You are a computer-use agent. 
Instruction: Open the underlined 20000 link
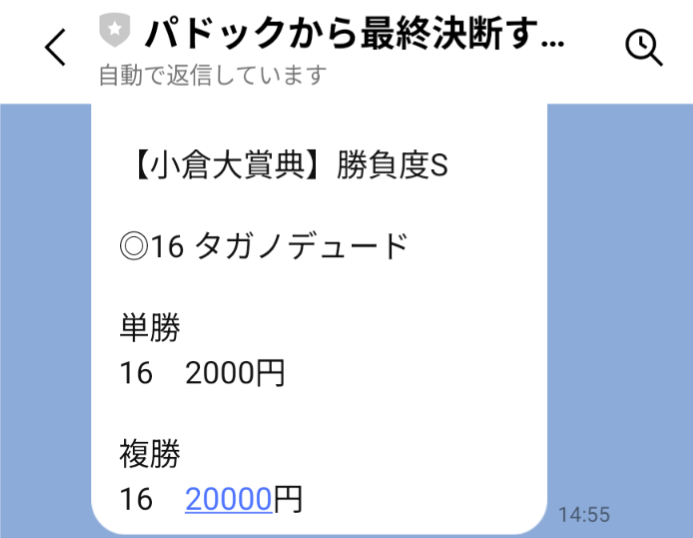point(228,498)
